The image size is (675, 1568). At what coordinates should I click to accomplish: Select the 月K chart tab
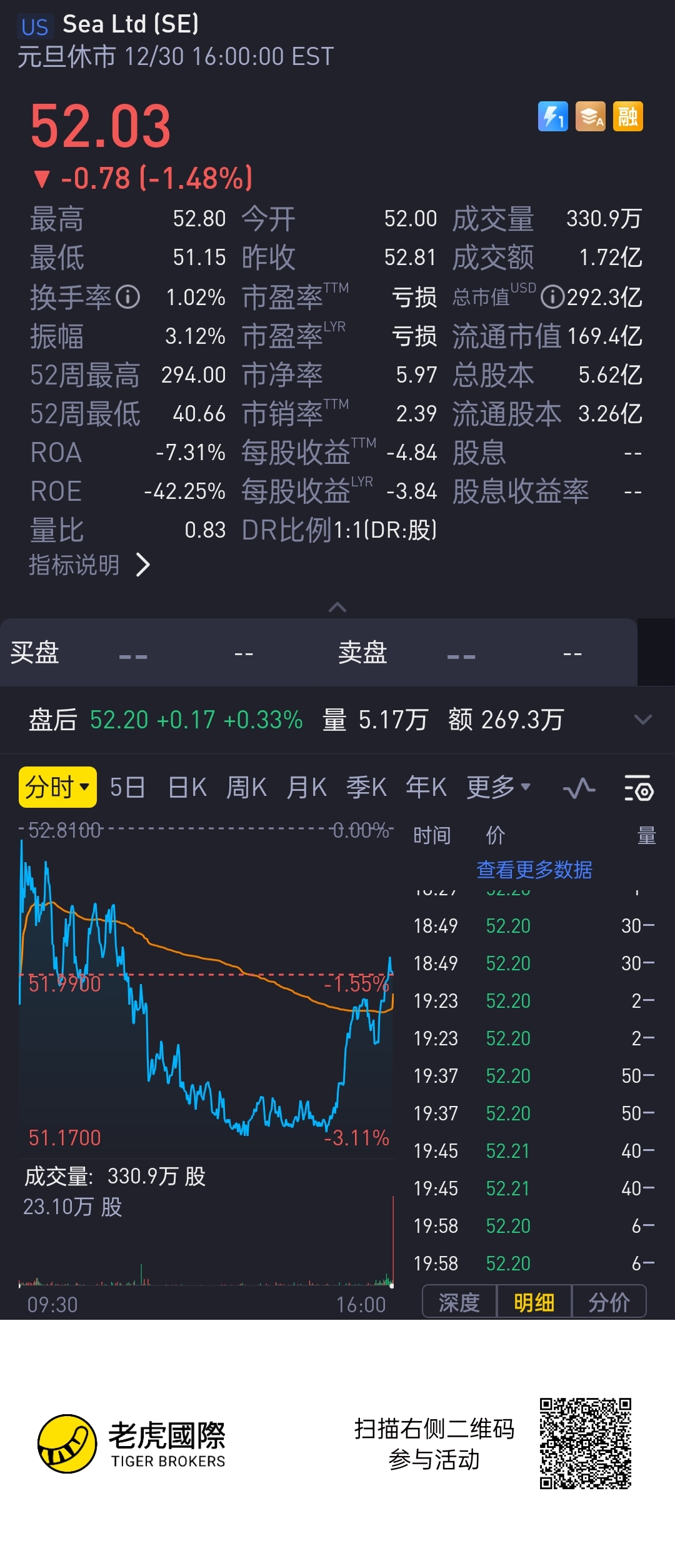point(306,787)
